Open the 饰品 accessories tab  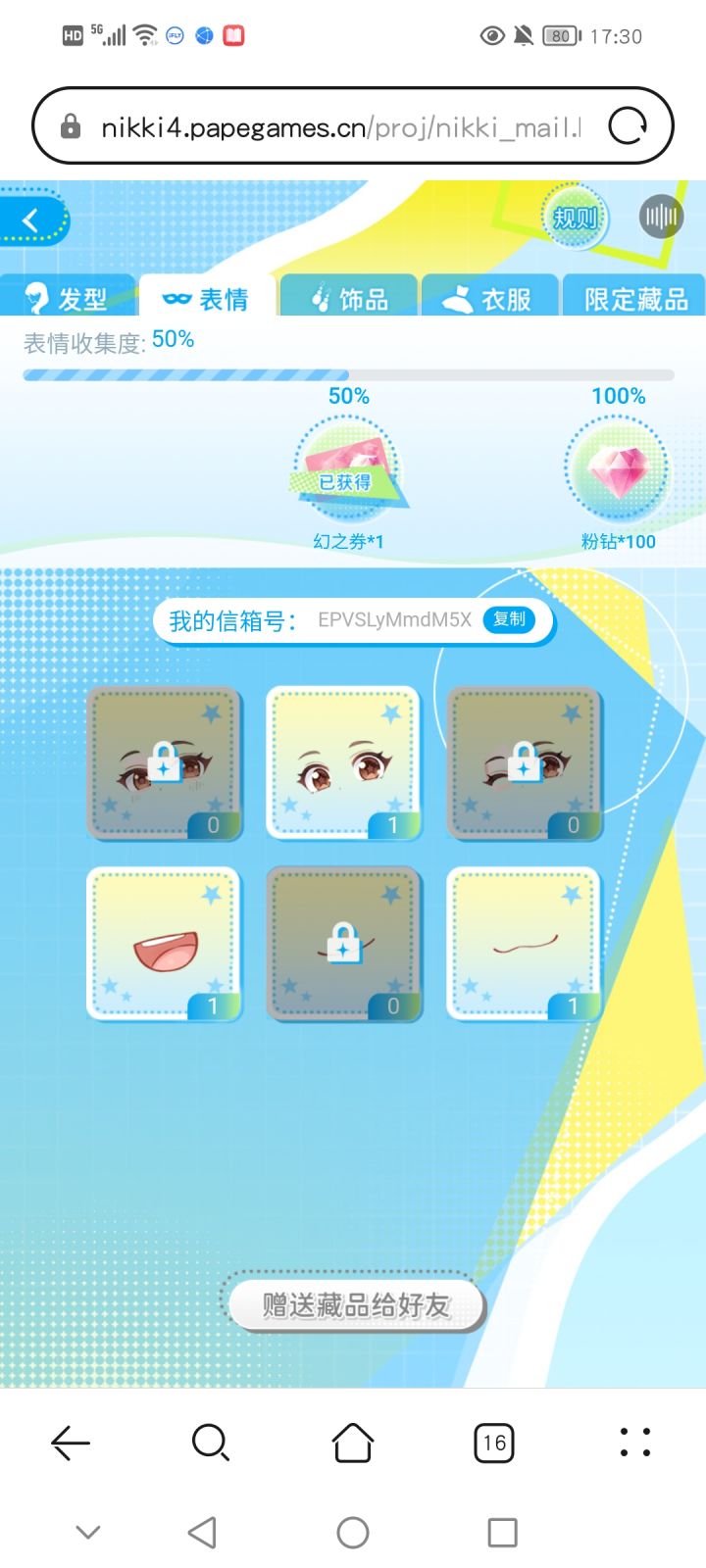(351, 297)
